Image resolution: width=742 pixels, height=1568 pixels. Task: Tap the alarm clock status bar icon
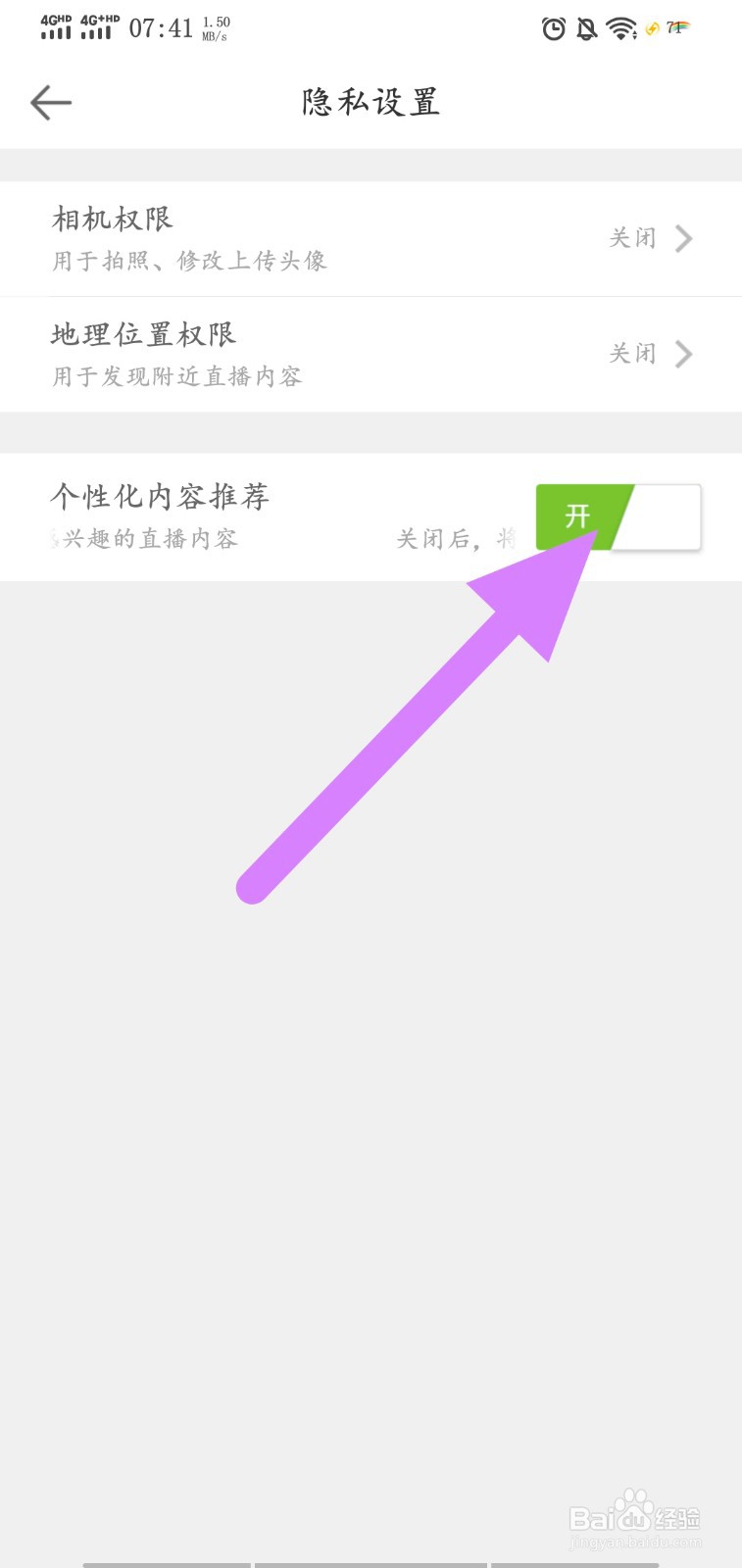coord(554,29)
